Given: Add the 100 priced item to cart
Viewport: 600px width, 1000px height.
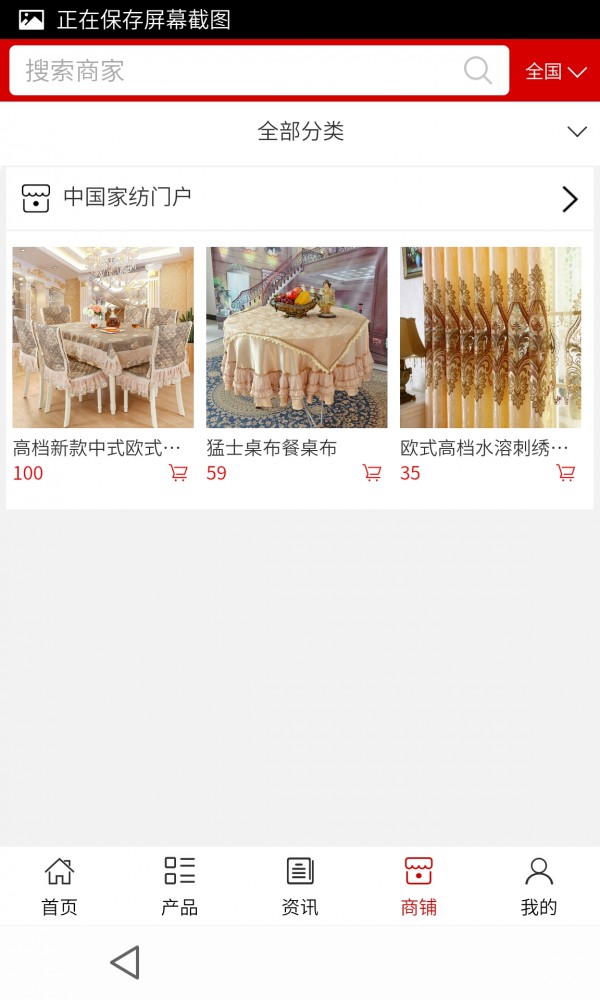Looking at the screenshot, I should click(x=178, y=473).
